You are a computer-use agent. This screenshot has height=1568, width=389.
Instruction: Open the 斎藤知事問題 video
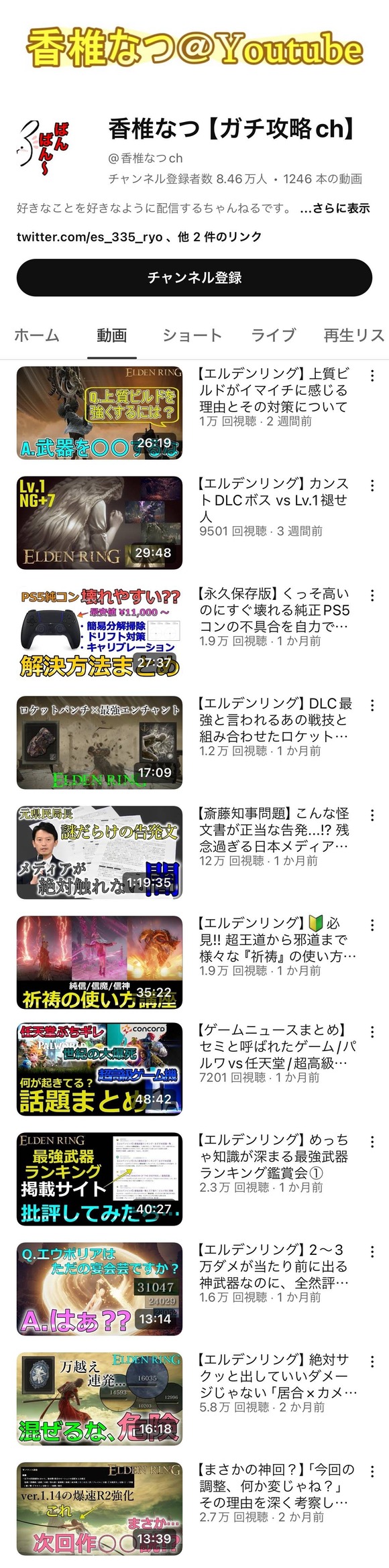pyautogui.click(x=99, y=852)
